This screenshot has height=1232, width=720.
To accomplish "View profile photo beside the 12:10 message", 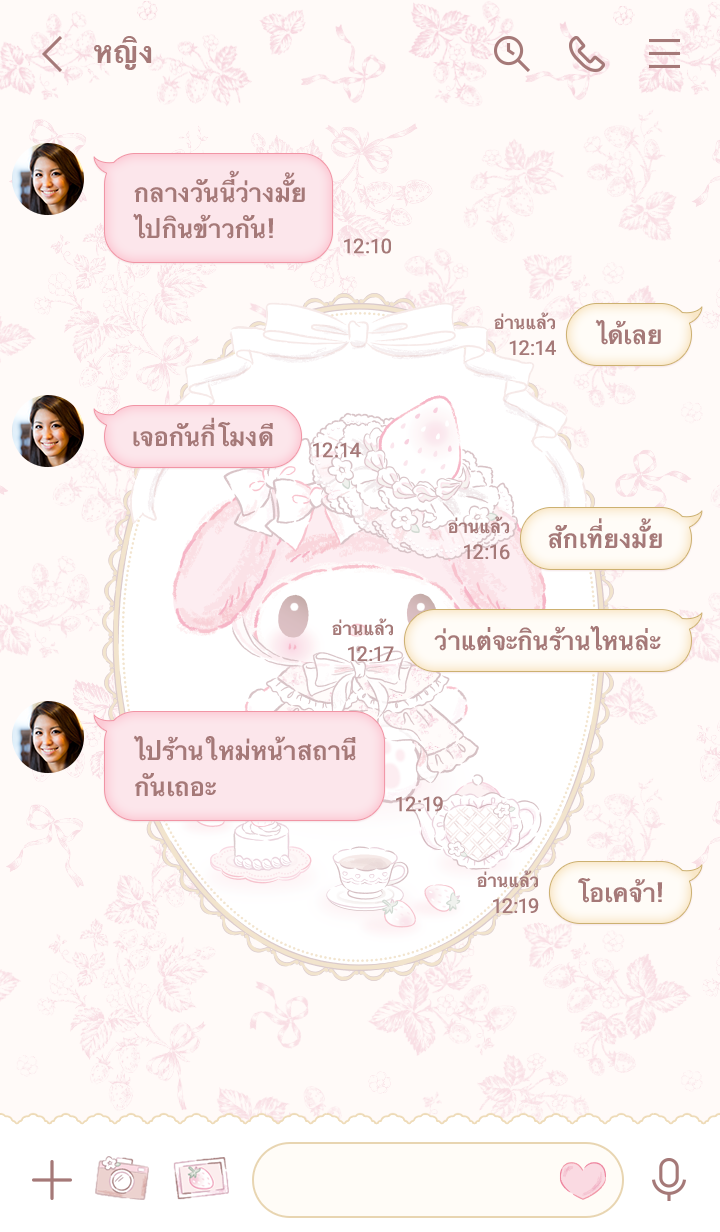I will 48,179.
